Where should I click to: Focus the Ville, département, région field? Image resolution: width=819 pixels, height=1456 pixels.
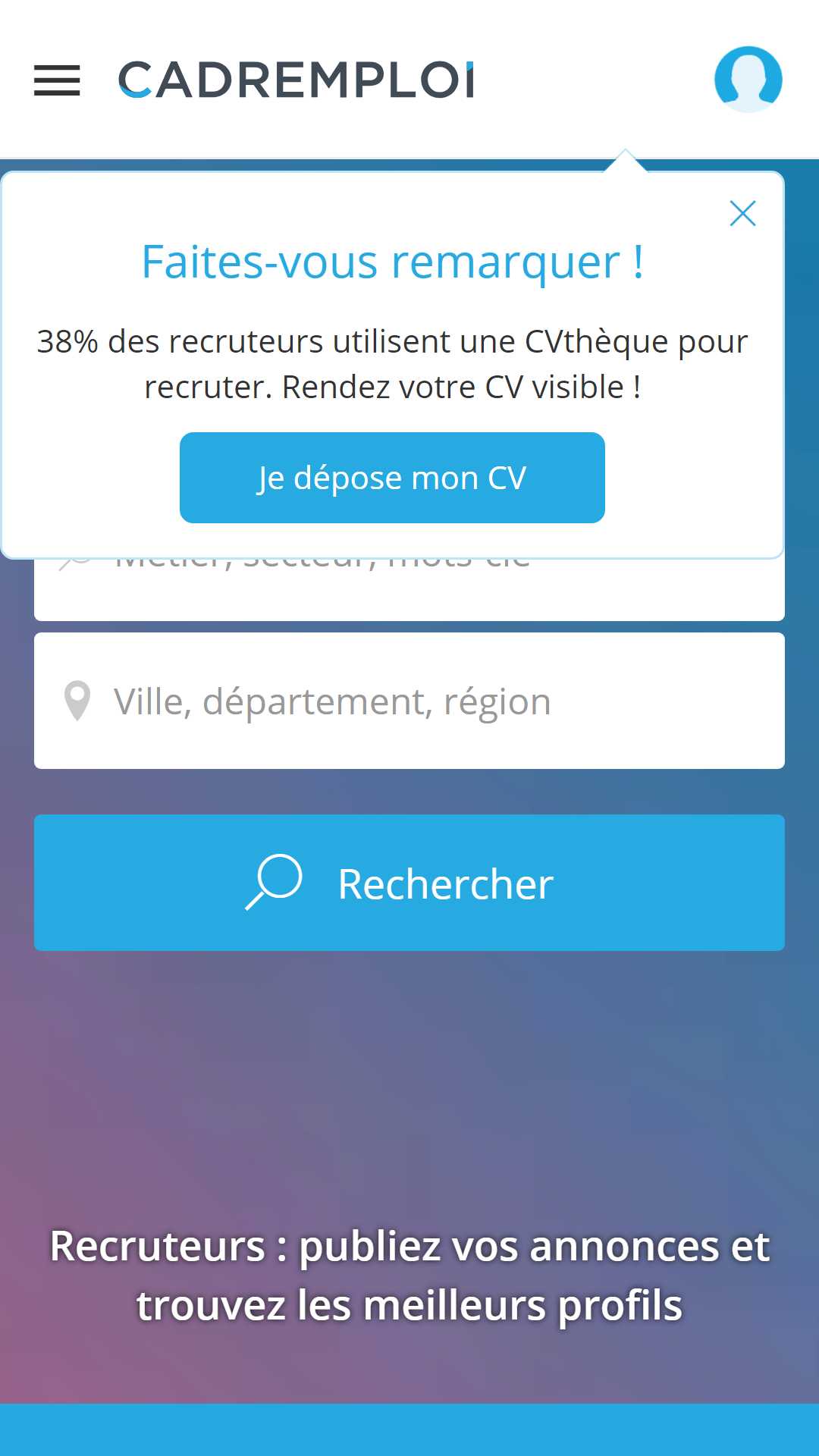(409, 701)
